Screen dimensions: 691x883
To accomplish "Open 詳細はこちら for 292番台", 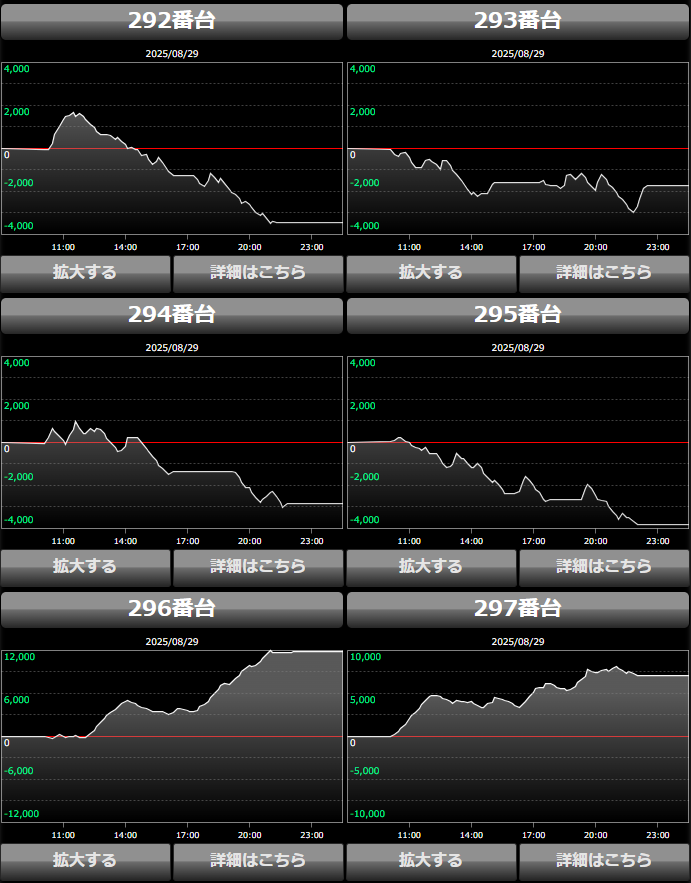I will 258,272.
